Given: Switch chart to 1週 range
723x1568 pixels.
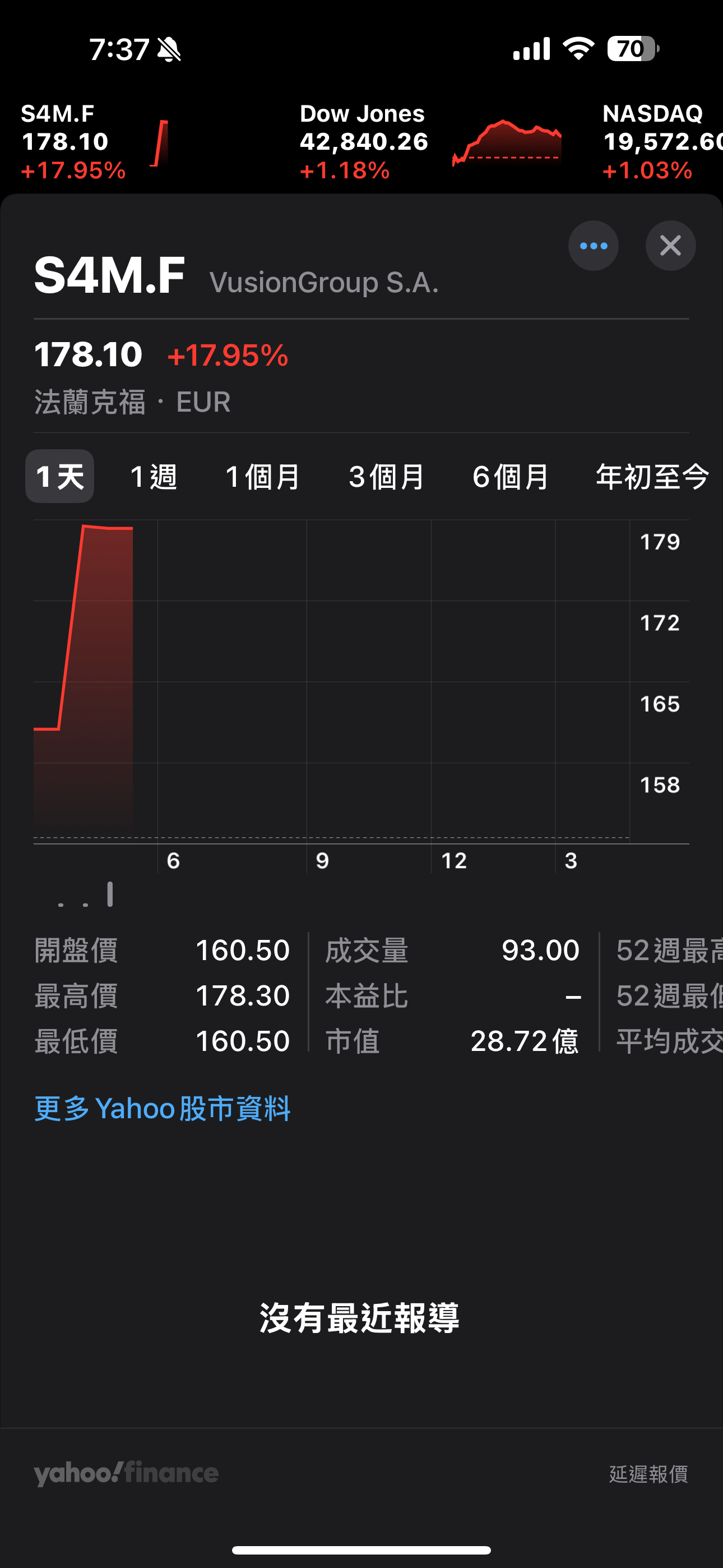Looking at the screenshot, I should tap(154, 476).
